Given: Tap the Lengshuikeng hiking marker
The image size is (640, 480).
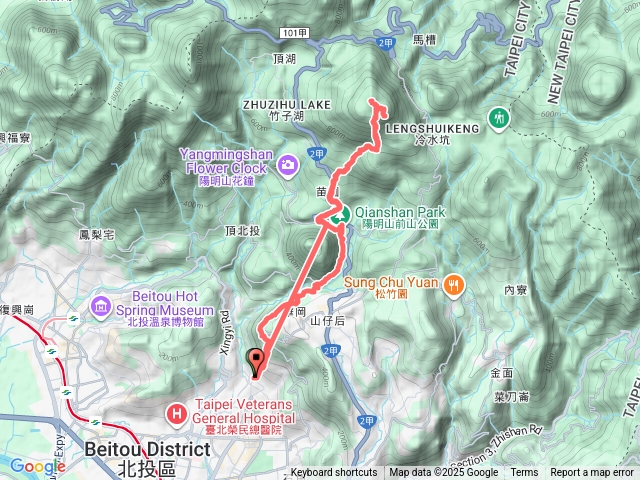Looking at the screenshot, I should (x=499, y=121).
